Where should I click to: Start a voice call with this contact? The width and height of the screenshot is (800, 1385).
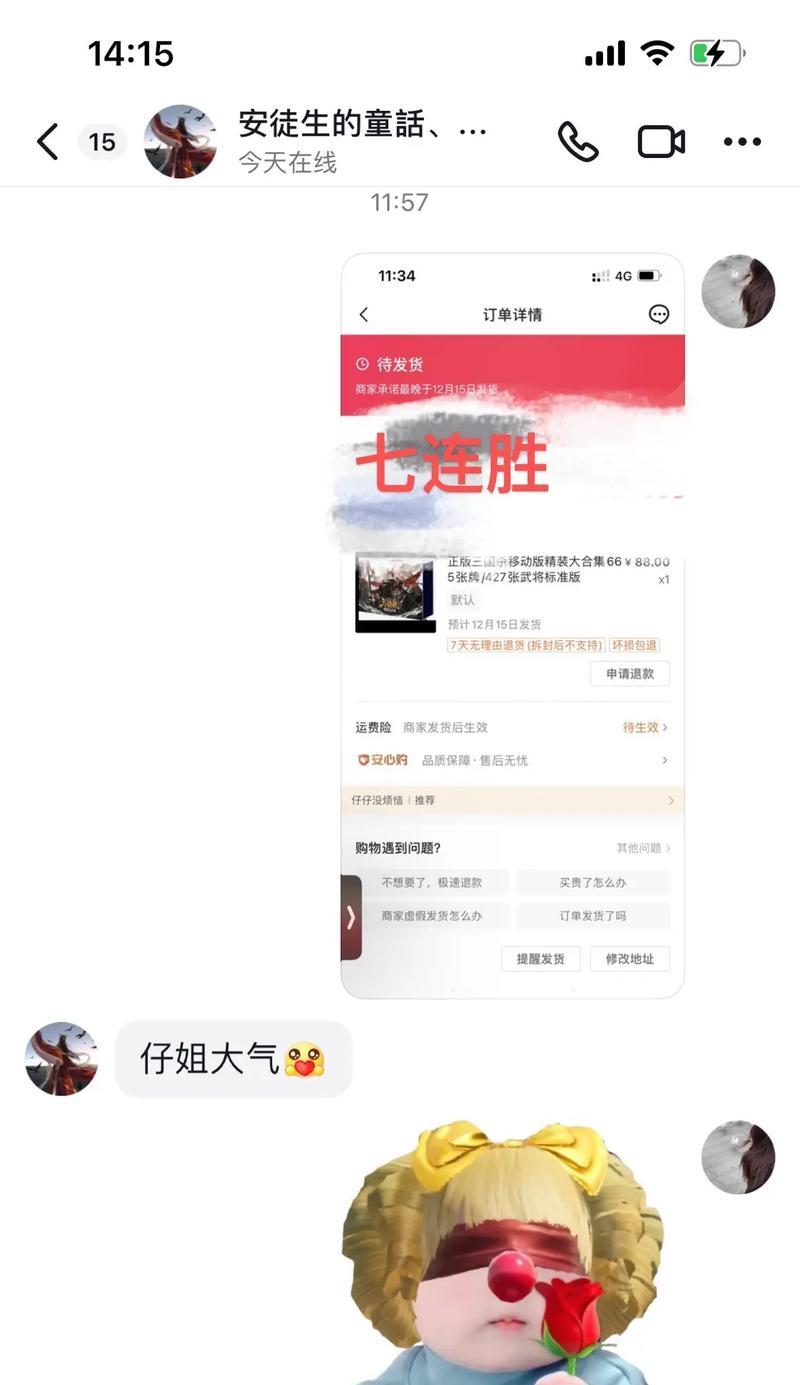coord(578,142)
